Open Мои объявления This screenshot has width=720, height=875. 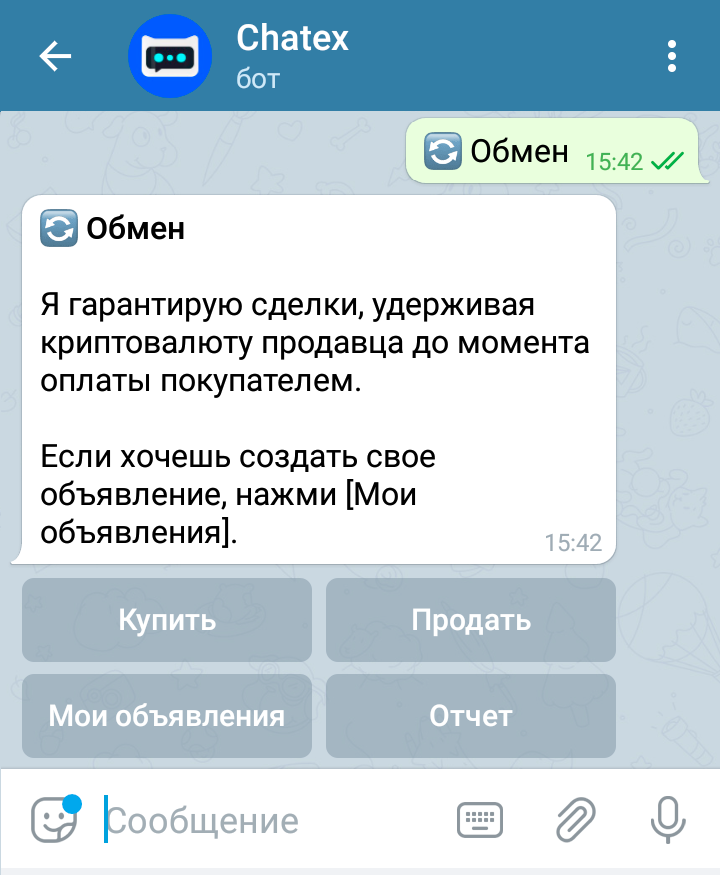167,716
